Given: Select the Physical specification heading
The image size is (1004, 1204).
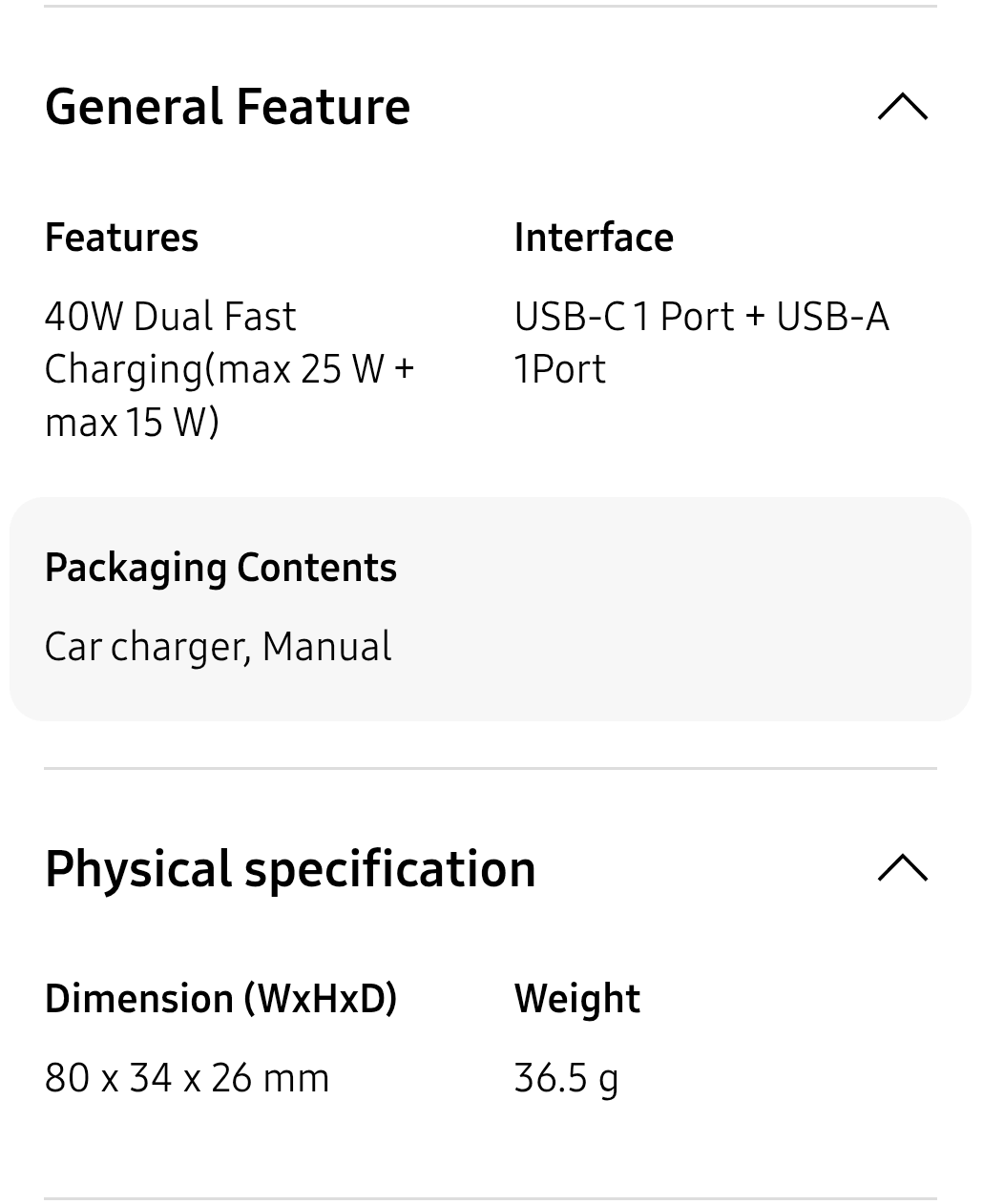Looking at the screenshot, I should pyautogui.click(x=290, y=868).
